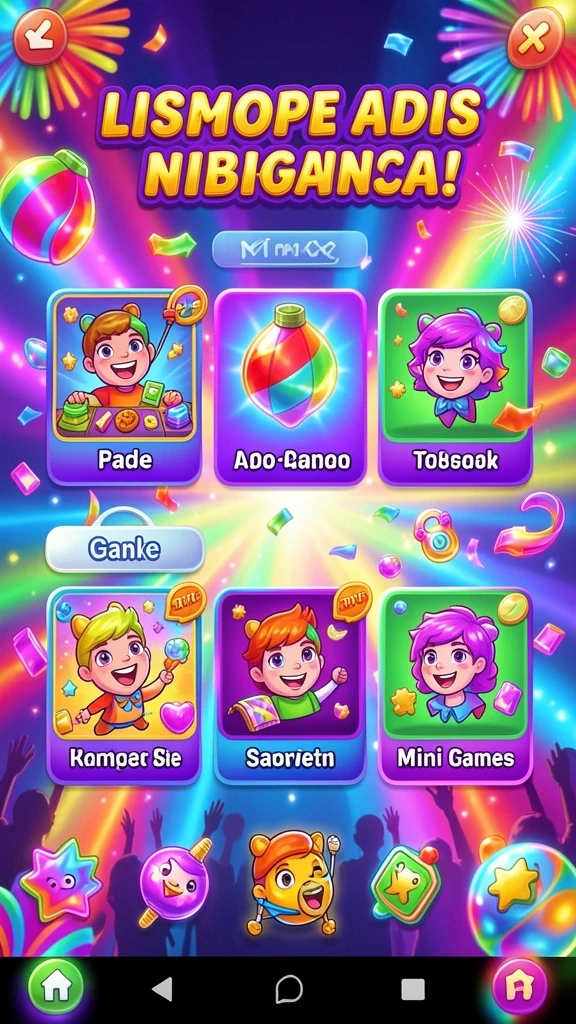
Task: Close the screen with the X button
Action: [x=536, y=39]
